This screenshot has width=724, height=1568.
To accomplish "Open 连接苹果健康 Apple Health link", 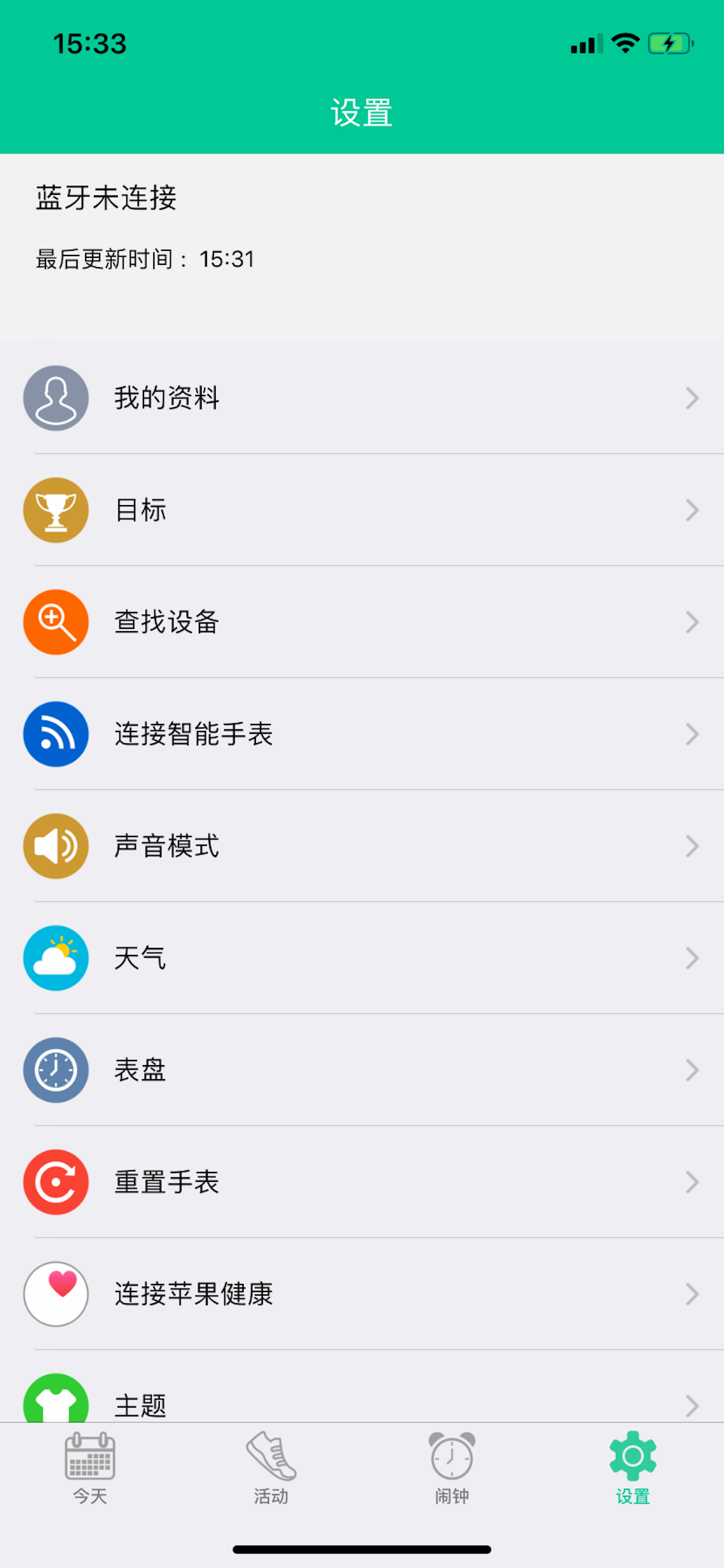I will point(362,1294).
